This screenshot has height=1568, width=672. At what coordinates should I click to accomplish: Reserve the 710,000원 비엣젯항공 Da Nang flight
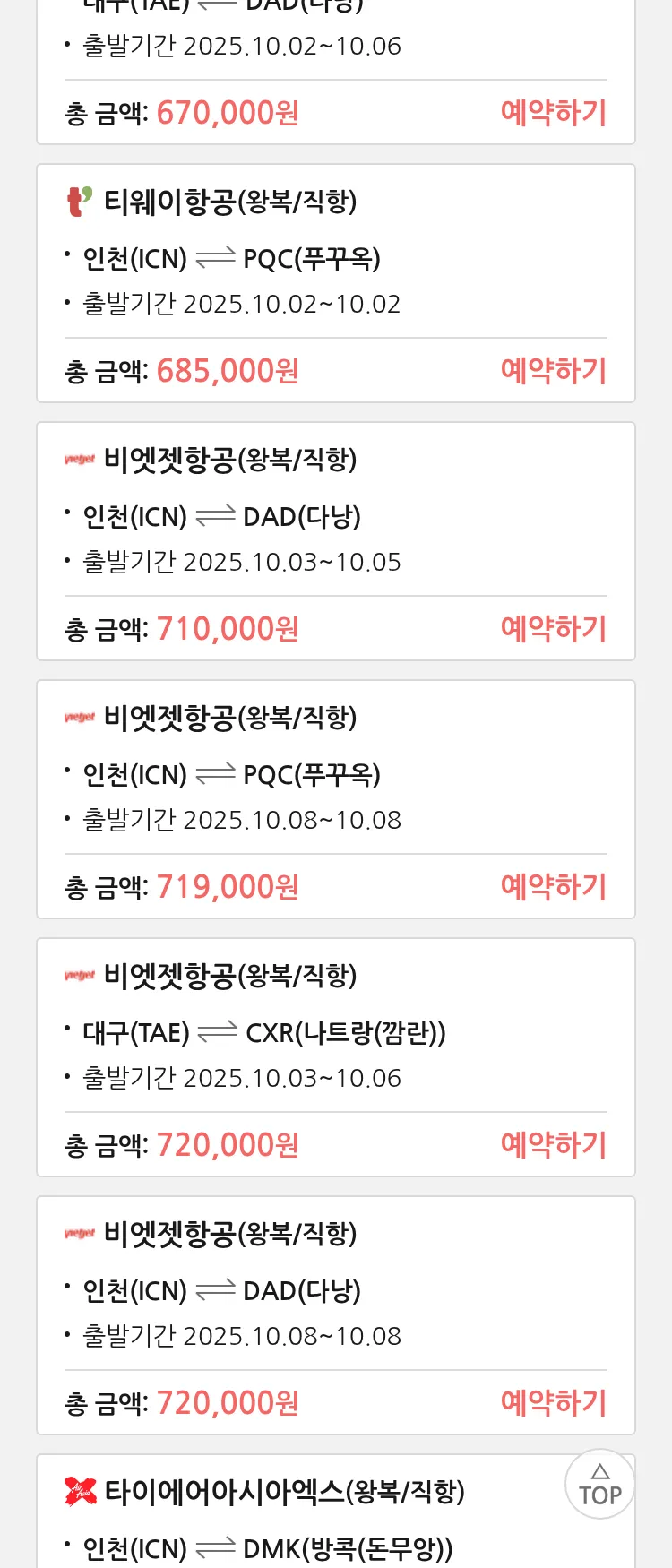point(553,629)
